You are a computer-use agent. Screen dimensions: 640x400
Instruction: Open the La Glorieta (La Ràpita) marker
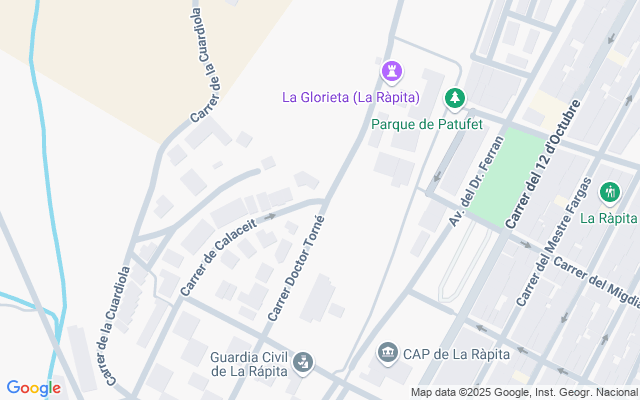[x=391, y=73]
